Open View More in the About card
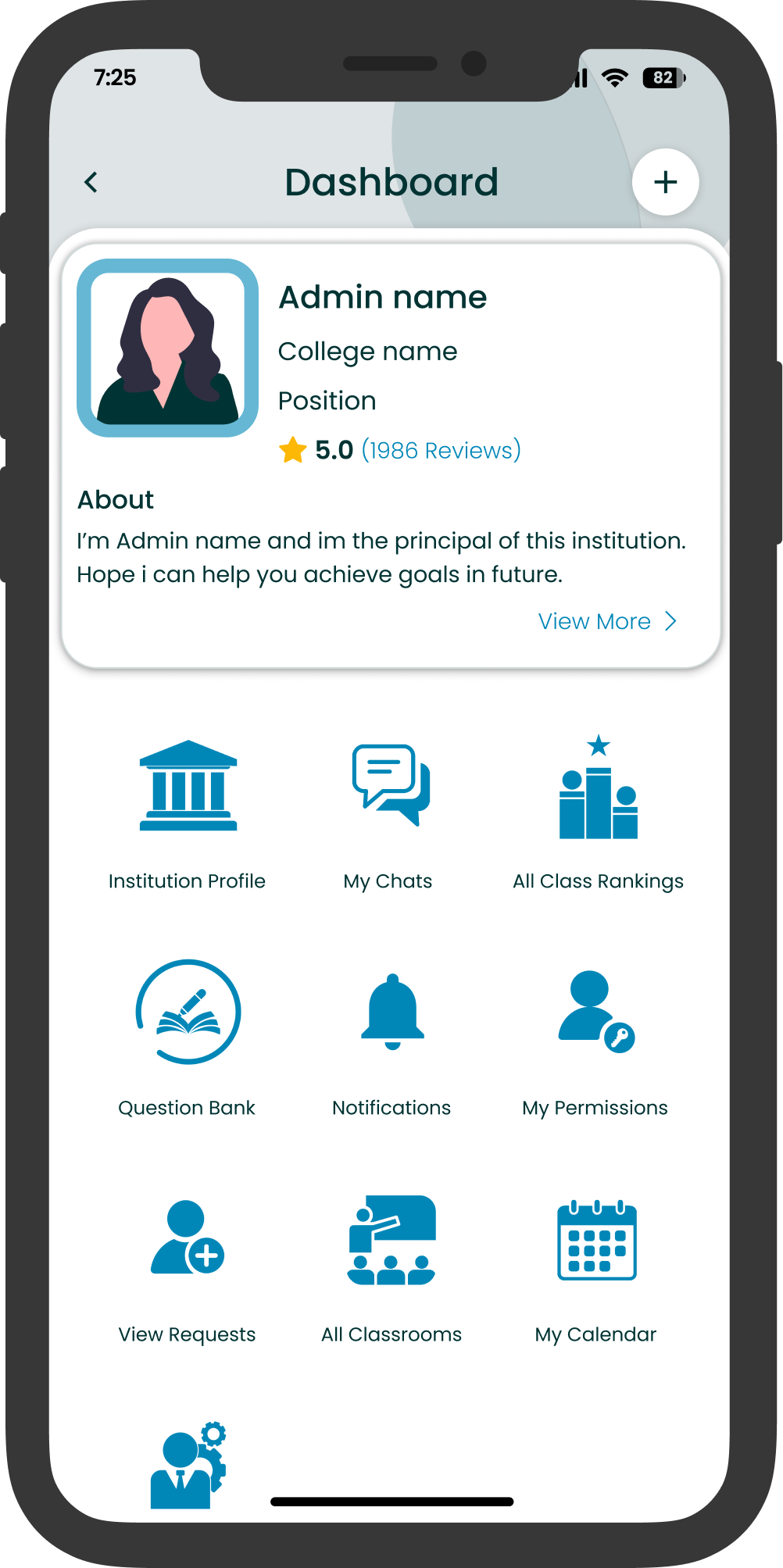Viewport: 783px width, 1568px height. coord(606,622)
